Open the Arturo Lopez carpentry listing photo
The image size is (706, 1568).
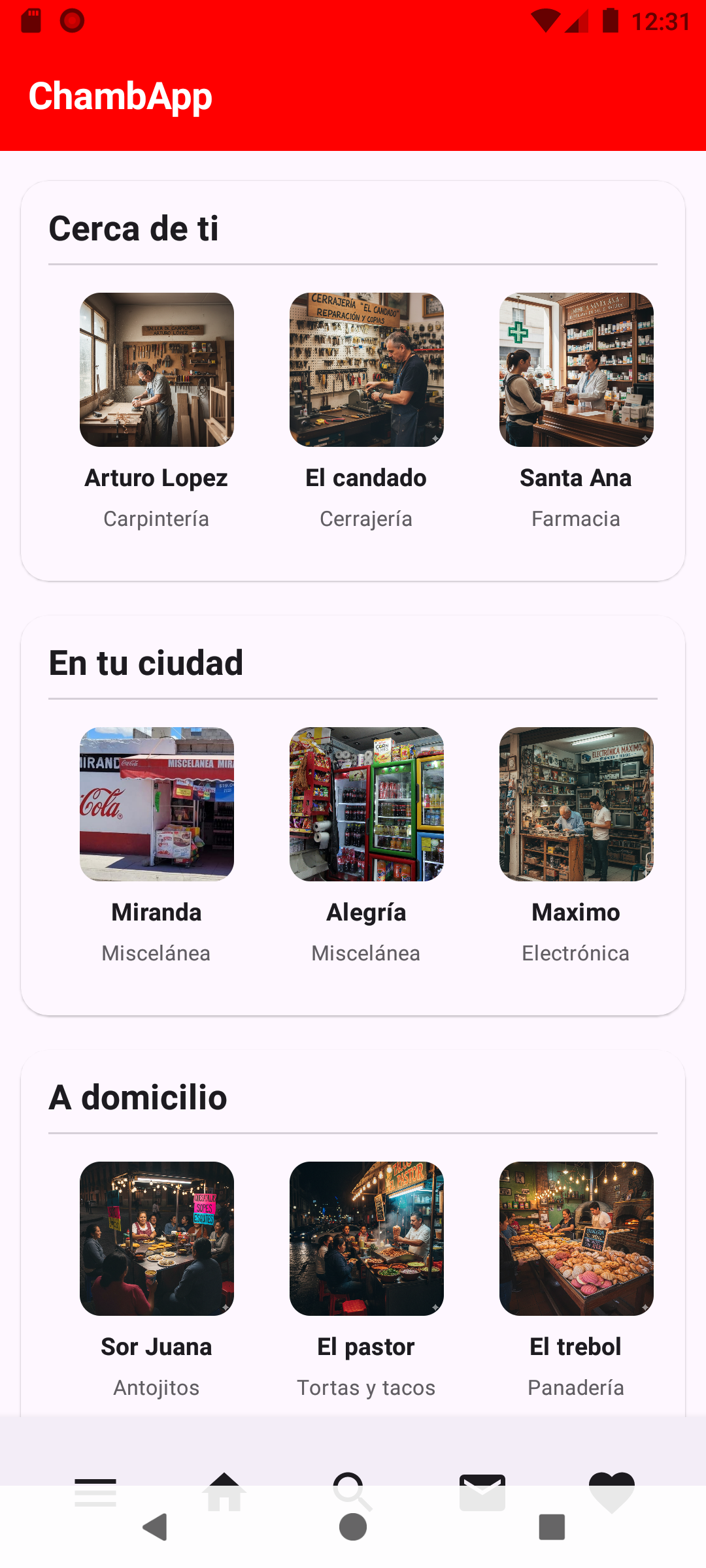point(156,369)
